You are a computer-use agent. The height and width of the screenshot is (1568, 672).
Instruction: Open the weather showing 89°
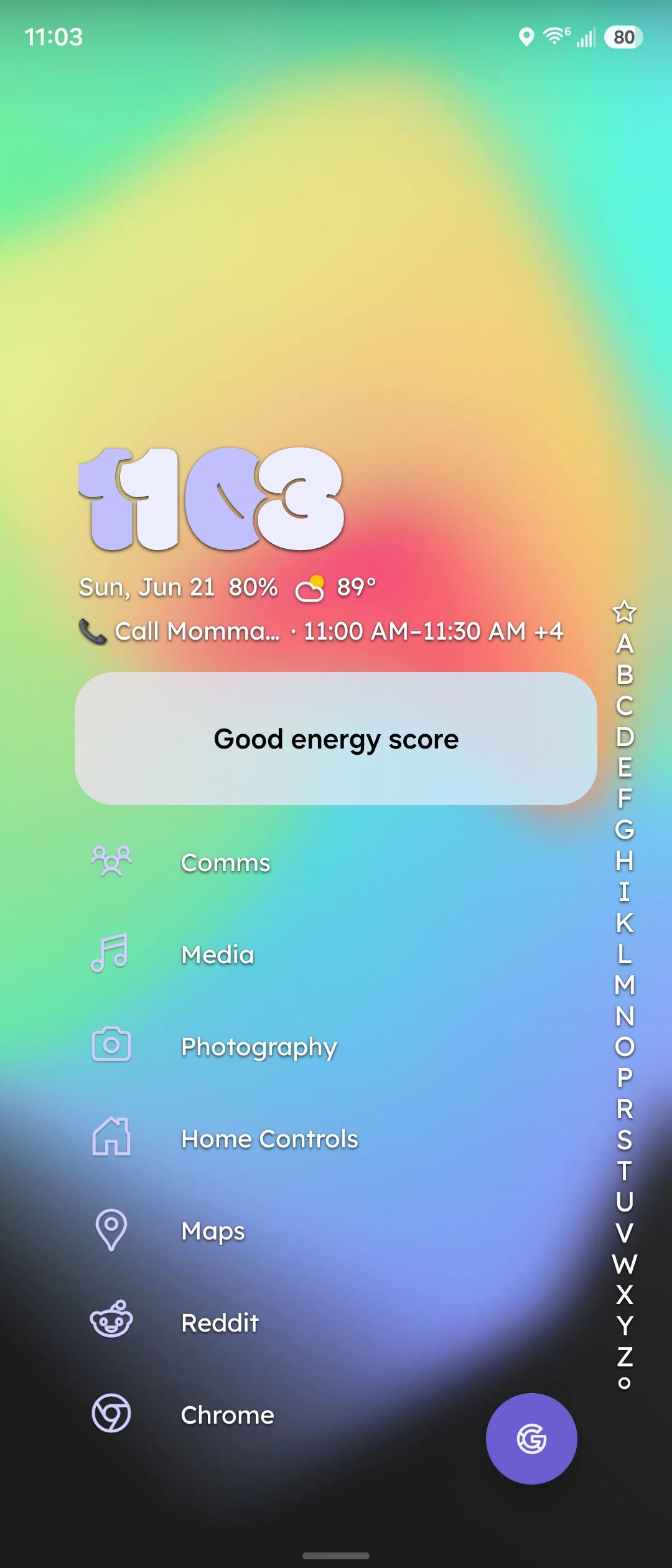click(336, 587)
